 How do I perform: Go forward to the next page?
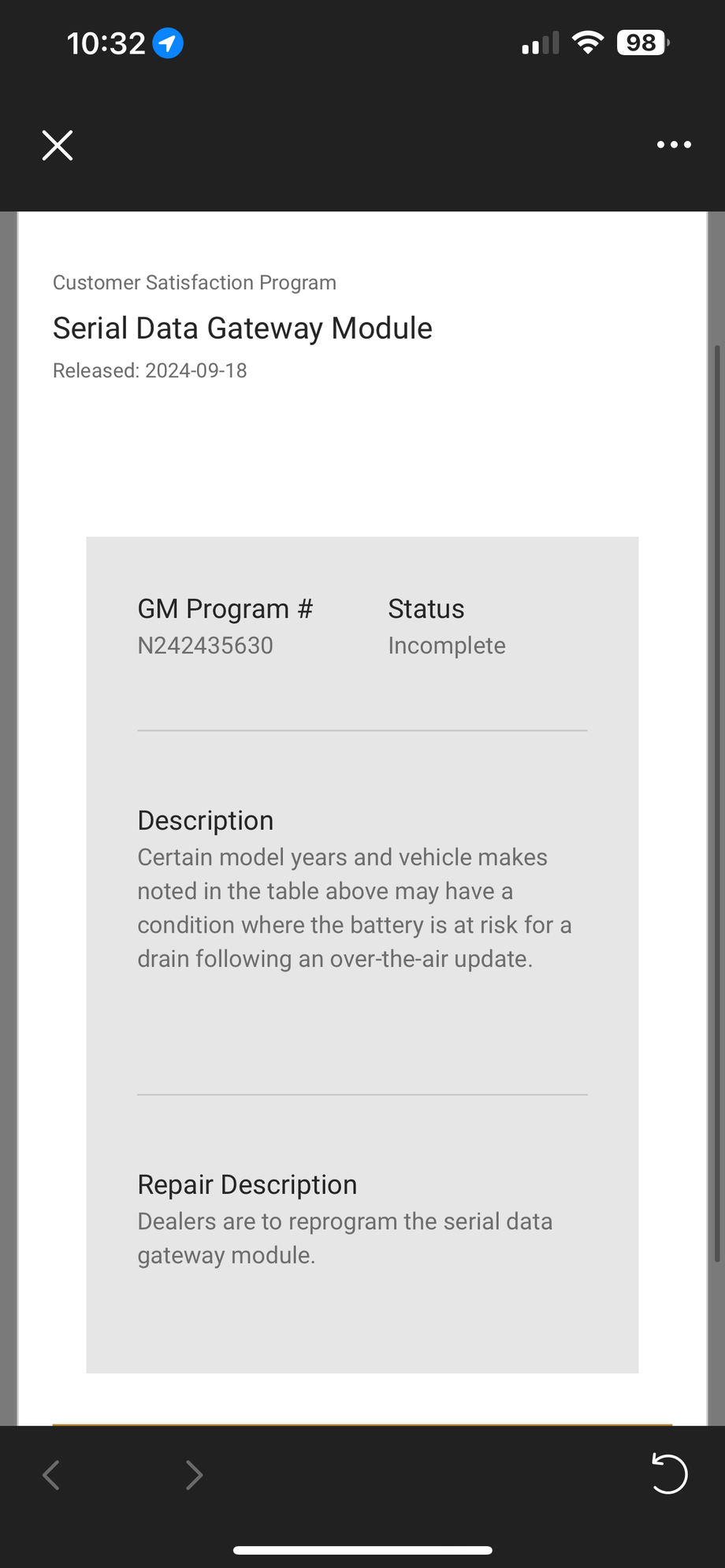194,1474
